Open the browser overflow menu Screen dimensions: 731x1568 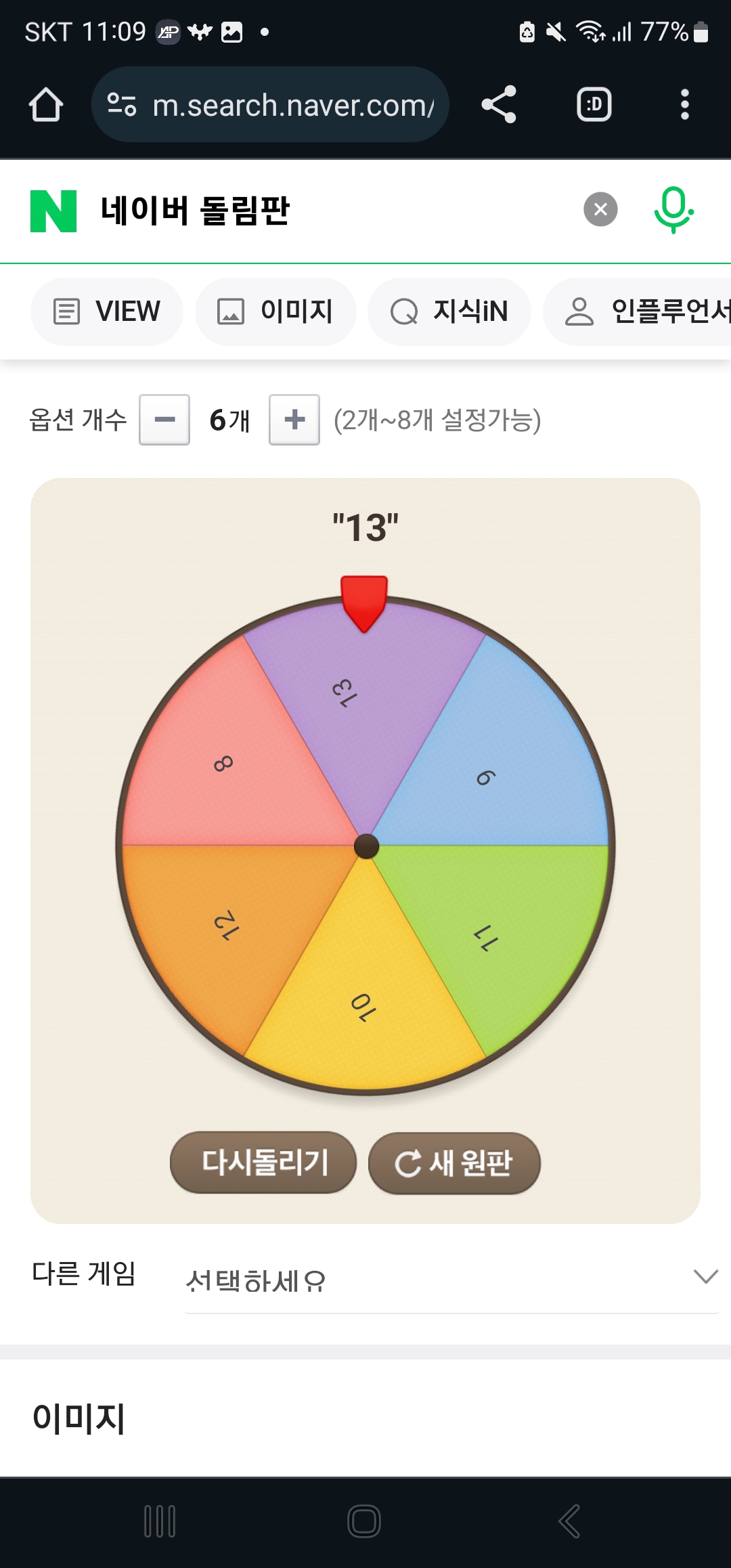[x=684, y=105]
